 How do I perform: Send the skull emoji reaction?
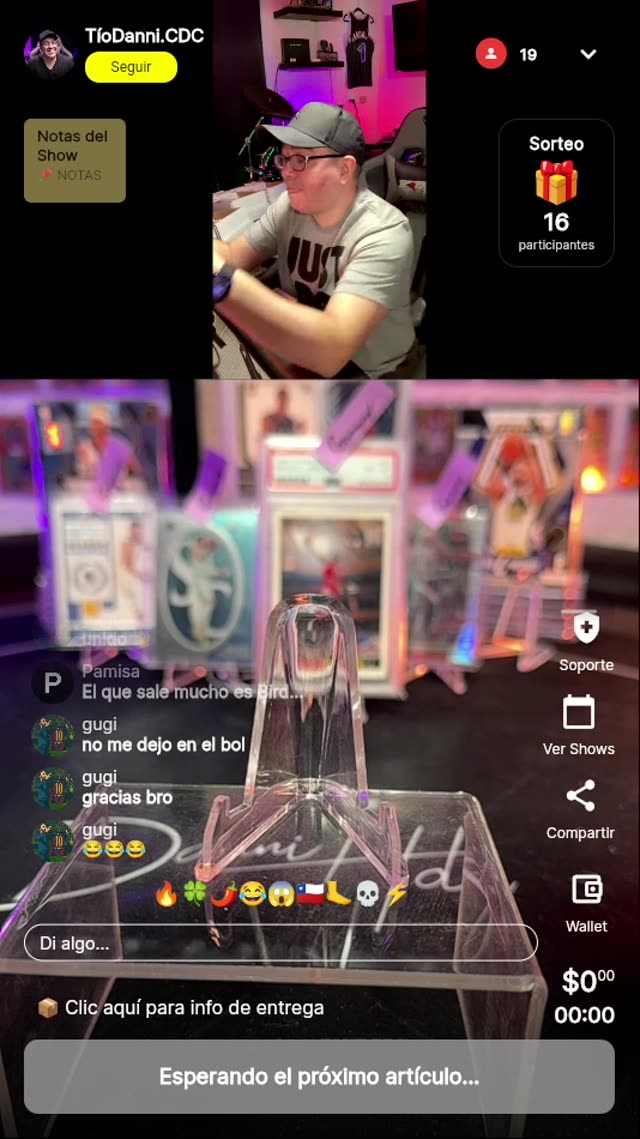click(x=367, y=894)
